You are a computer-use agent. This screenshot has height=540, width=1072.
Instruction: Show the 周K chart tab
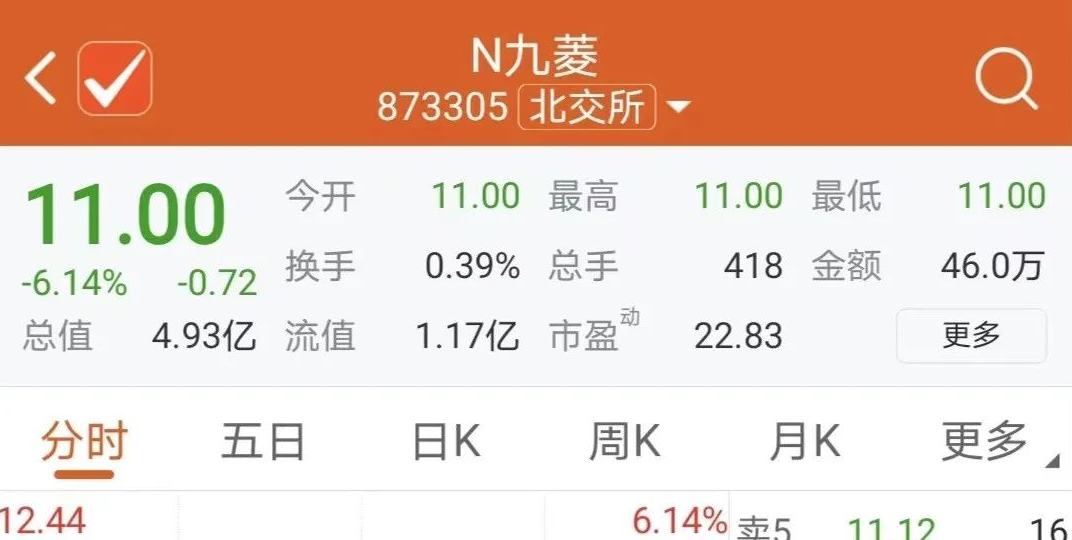point(624,442)
